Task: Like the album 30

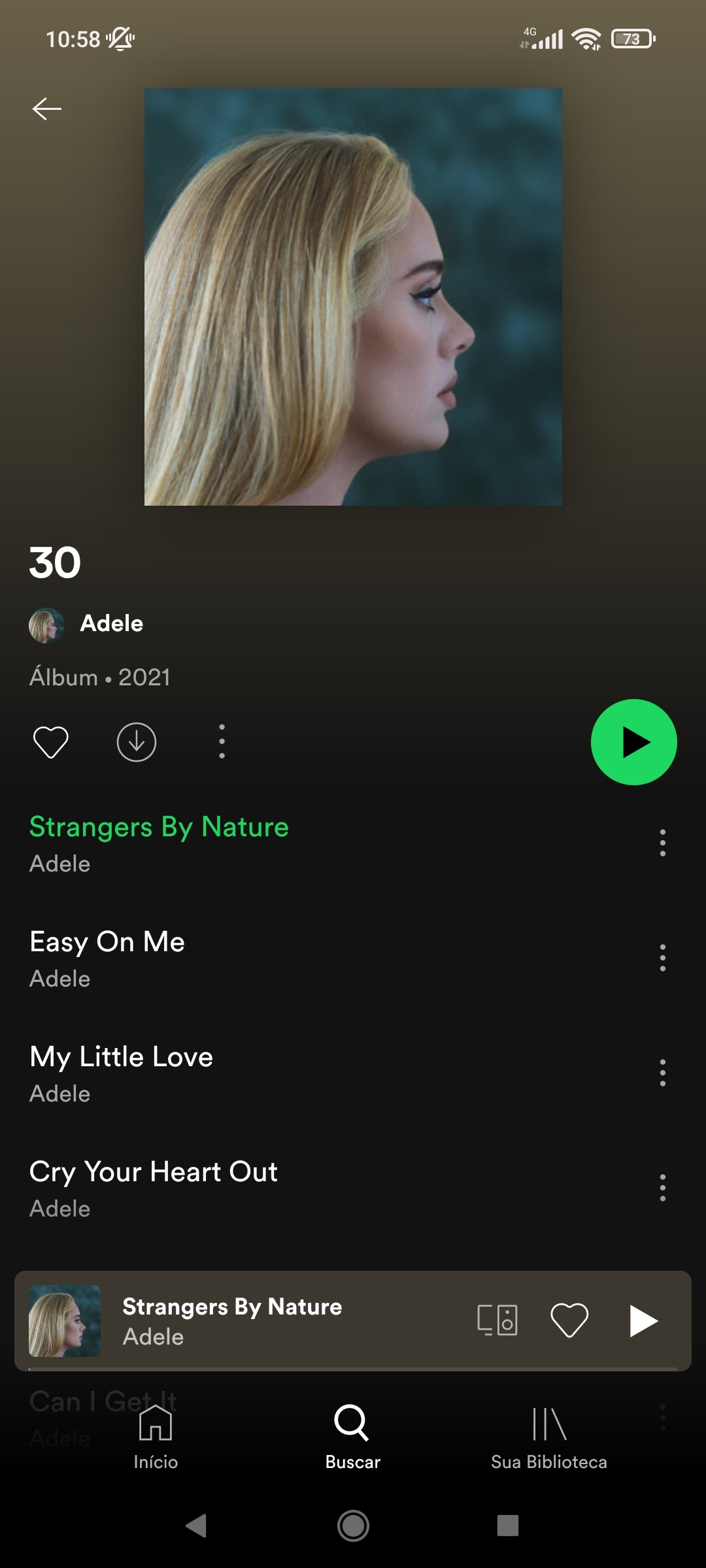Action: pyautogui.click(x=51, y=742)
